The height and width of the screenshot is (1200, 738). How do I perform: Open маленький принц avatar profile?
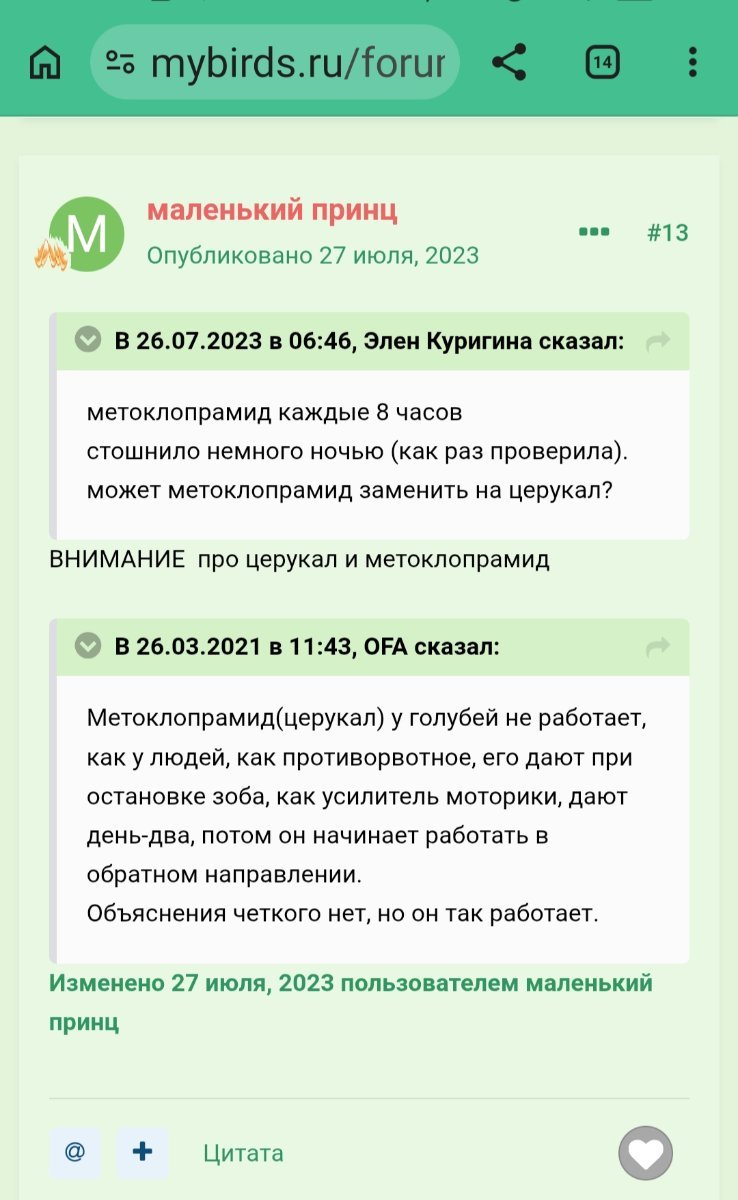tap(86, 234)
